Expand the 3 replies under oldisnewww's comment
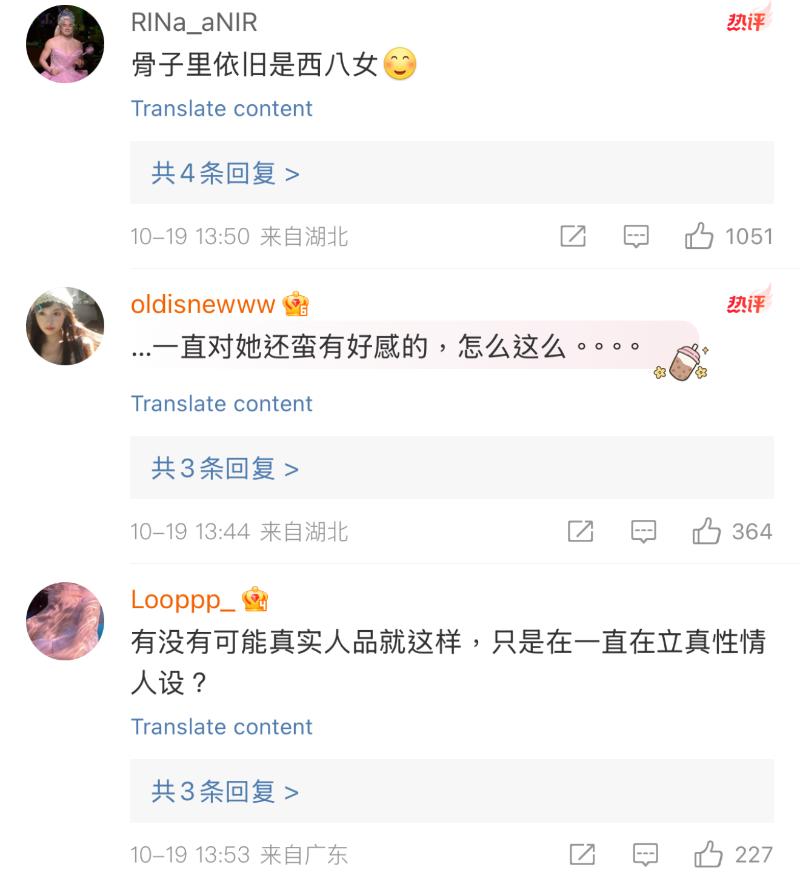Screen dimensions: 800x873 pos(225,468)
